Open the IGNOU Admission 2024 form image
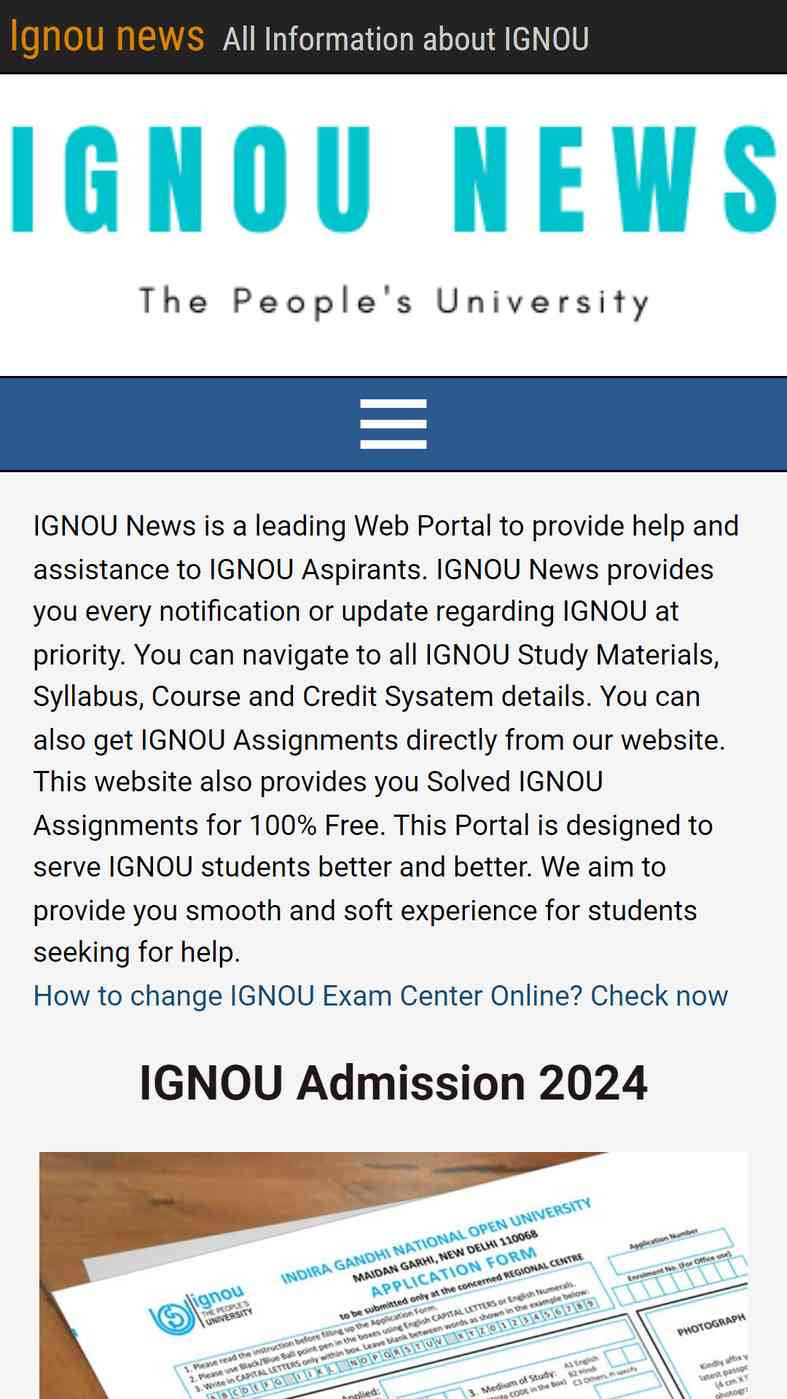The height and width of the screenshot is (1399, 787). pos(393,1275)
